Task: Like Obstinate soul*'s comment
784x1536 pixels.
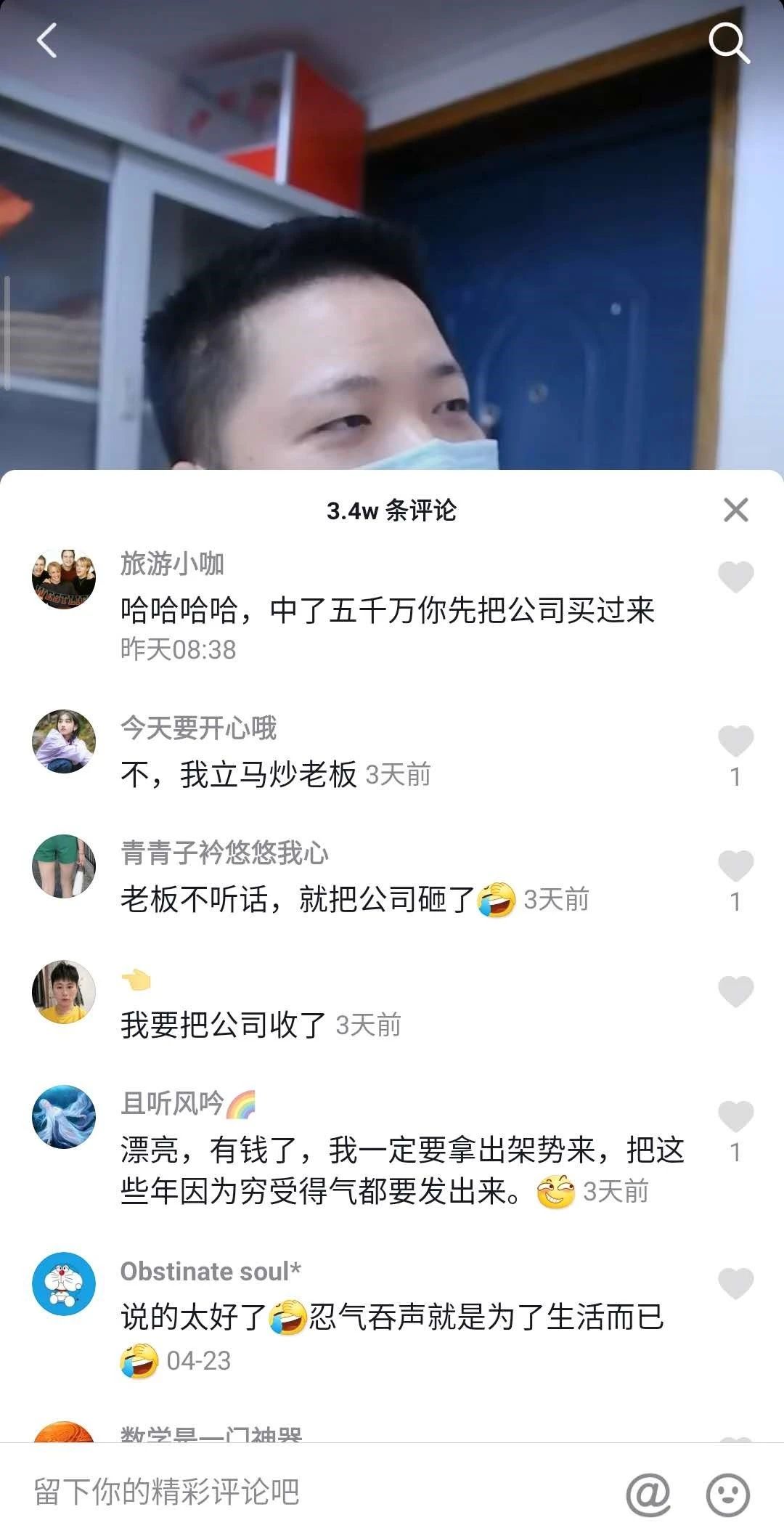Action: point(736,1283)
